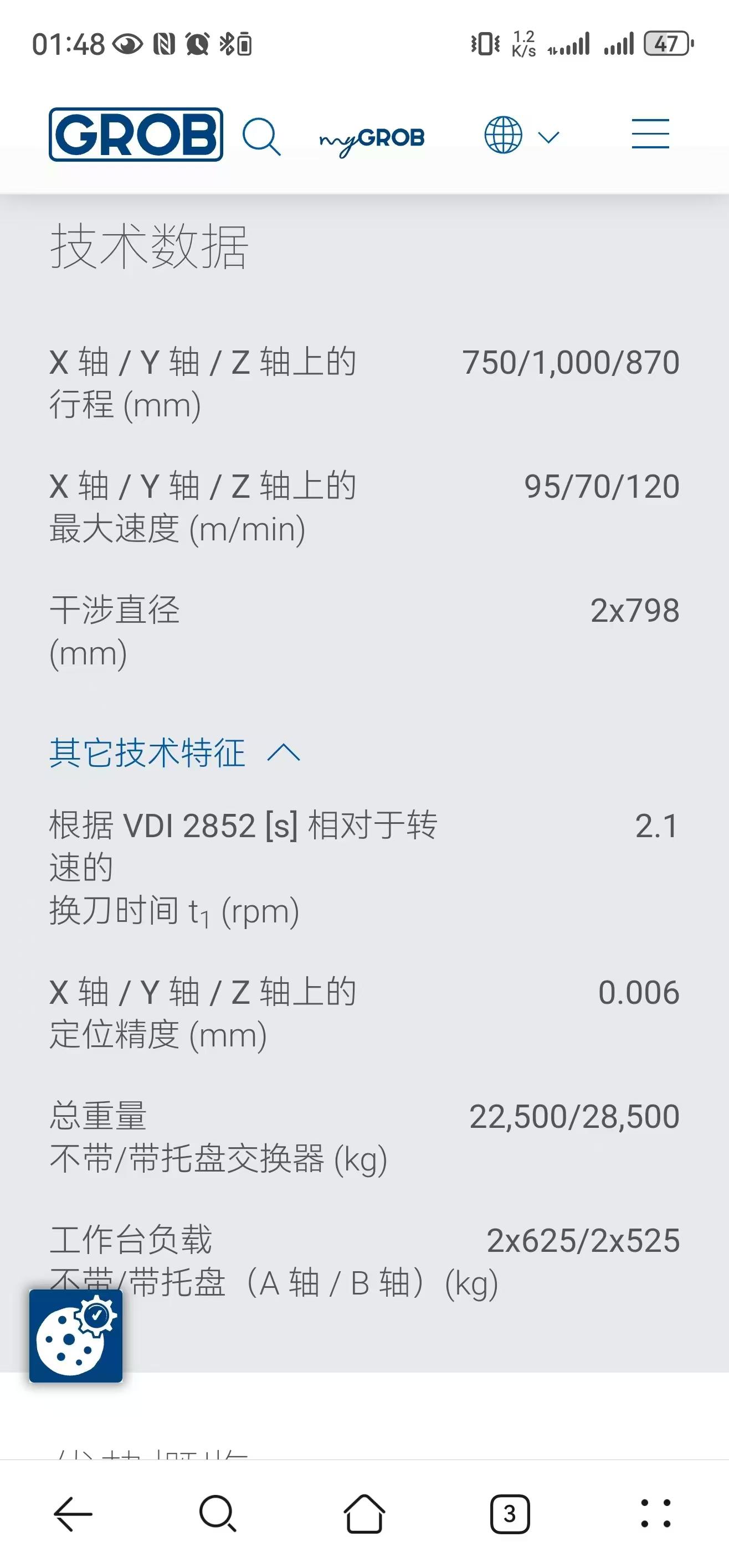
Task: Open the language globe dropdown
Action: click(x=521, y=135)
